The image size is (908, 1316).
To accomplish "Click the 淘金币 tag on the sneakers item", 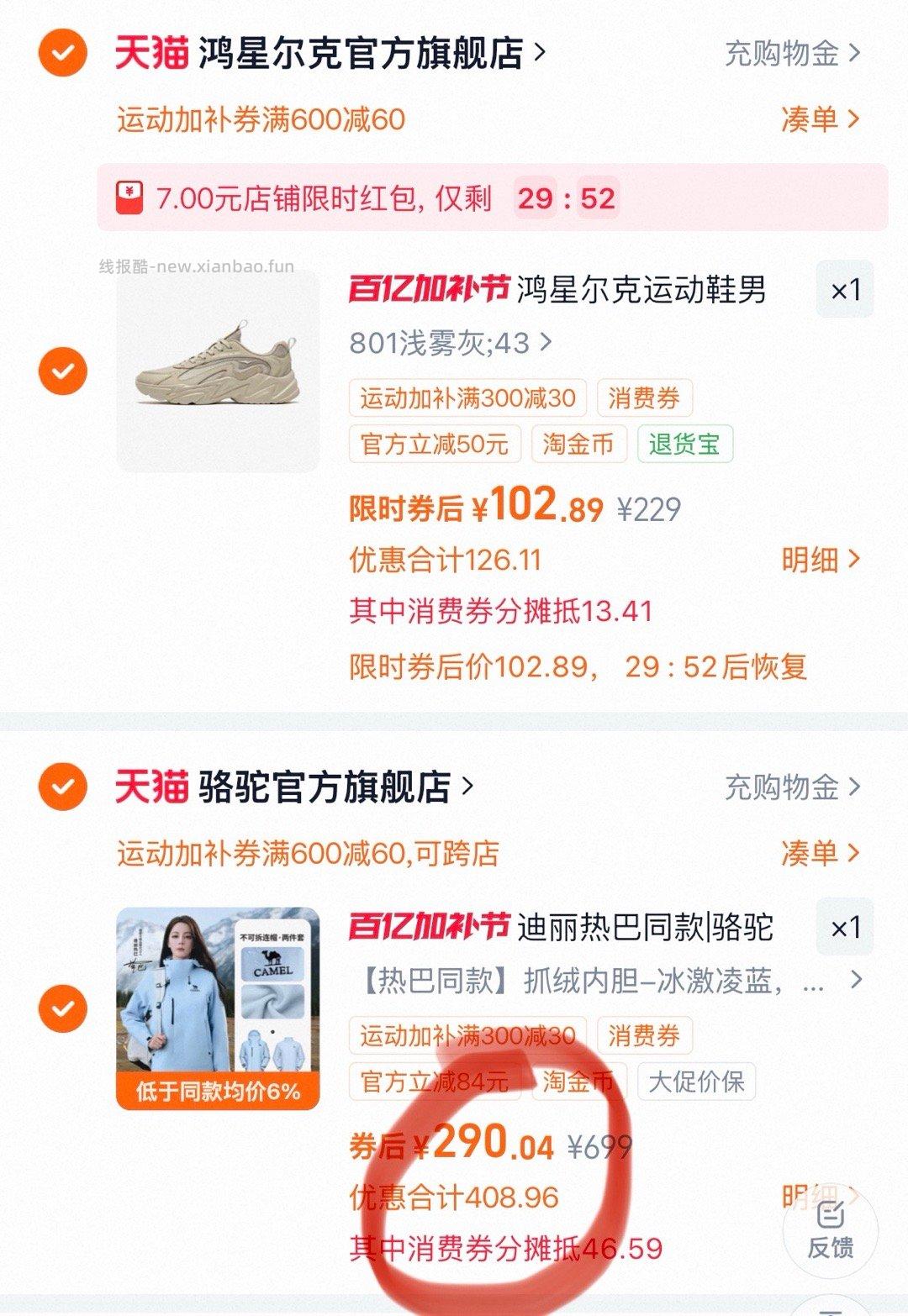I will pyautogui.click(x=580, y=445).
